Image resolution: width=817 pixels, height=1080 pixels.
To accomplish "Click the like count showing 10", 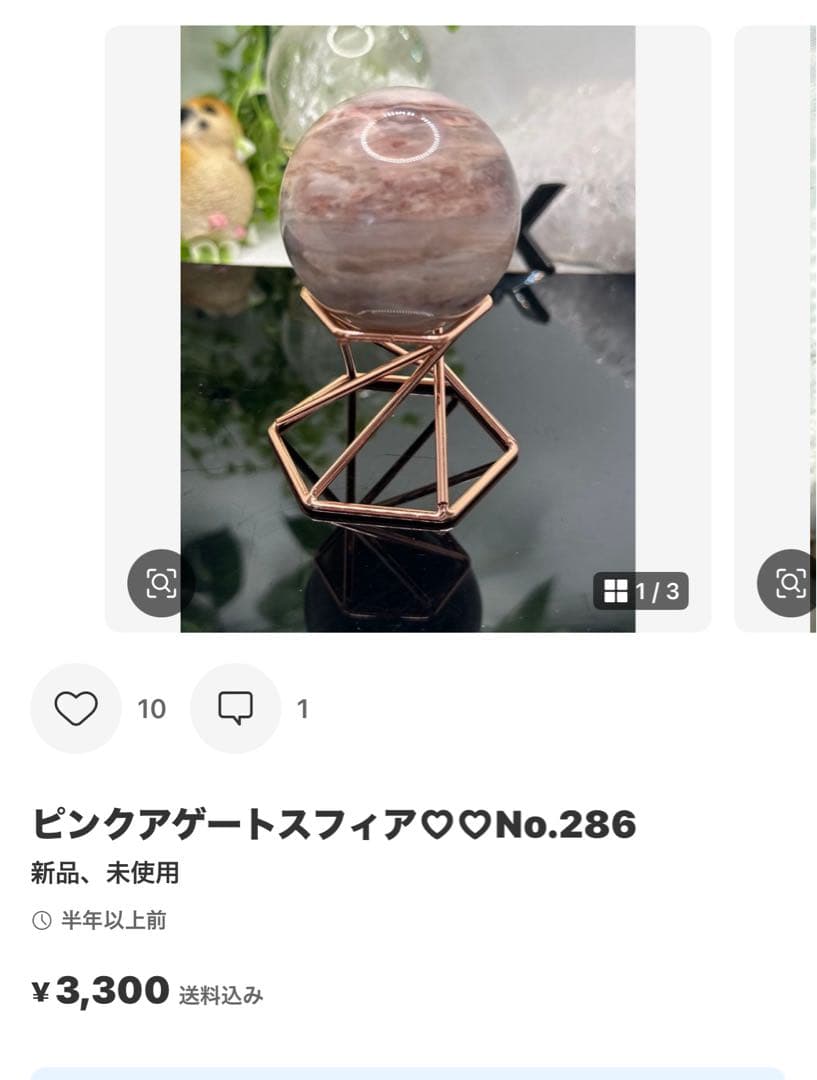I will [152, 710].
